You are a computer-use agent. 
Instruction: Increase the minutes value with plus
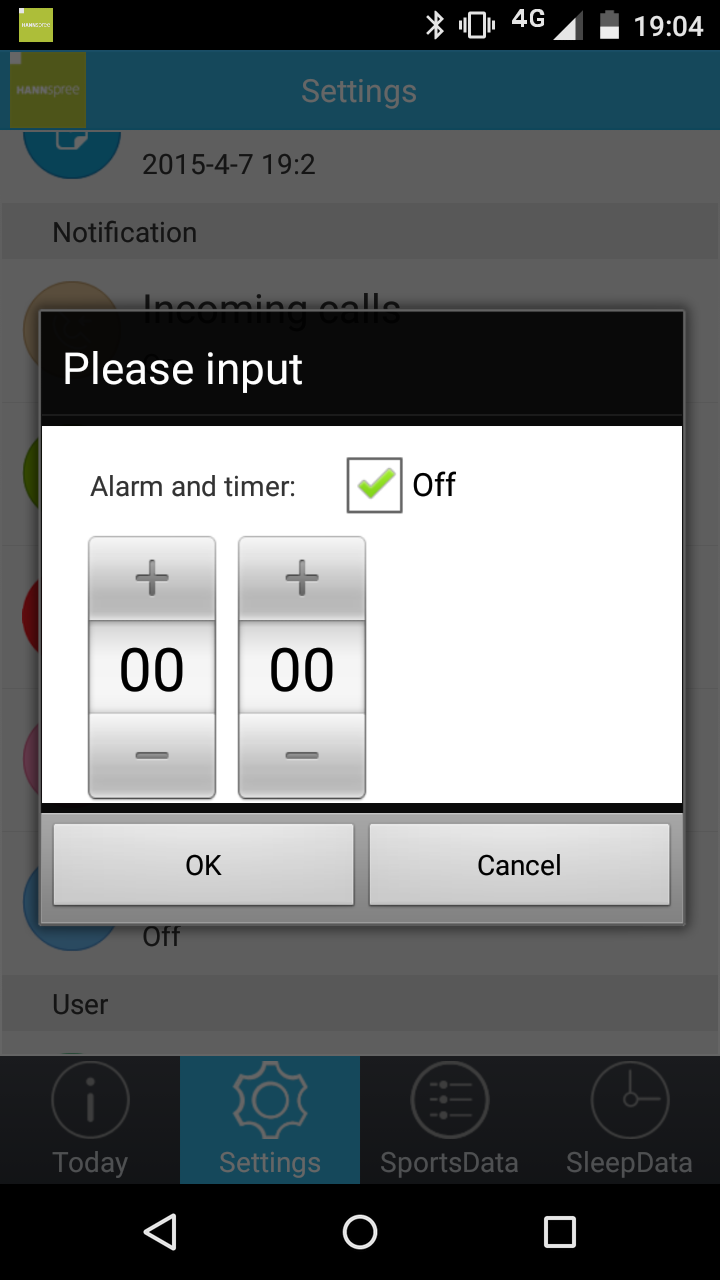pos(302,578)
